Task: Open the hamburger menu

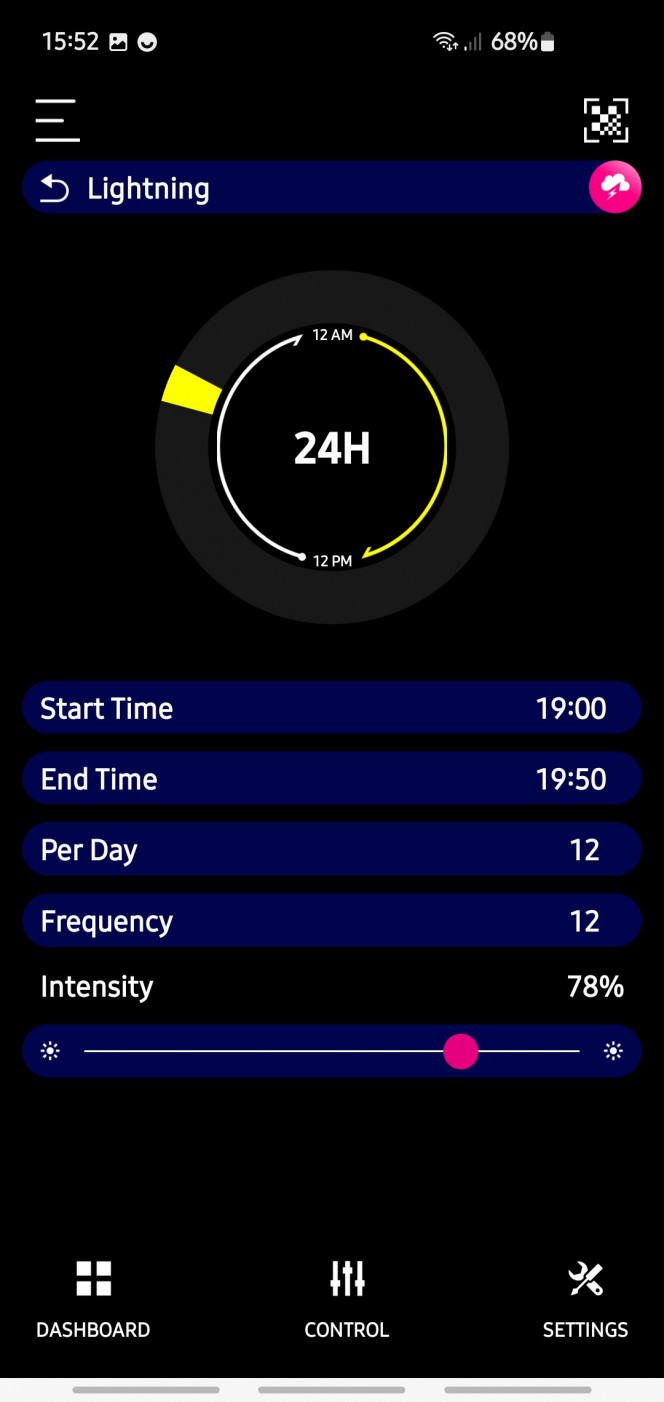Action: [x=57, y=120]
